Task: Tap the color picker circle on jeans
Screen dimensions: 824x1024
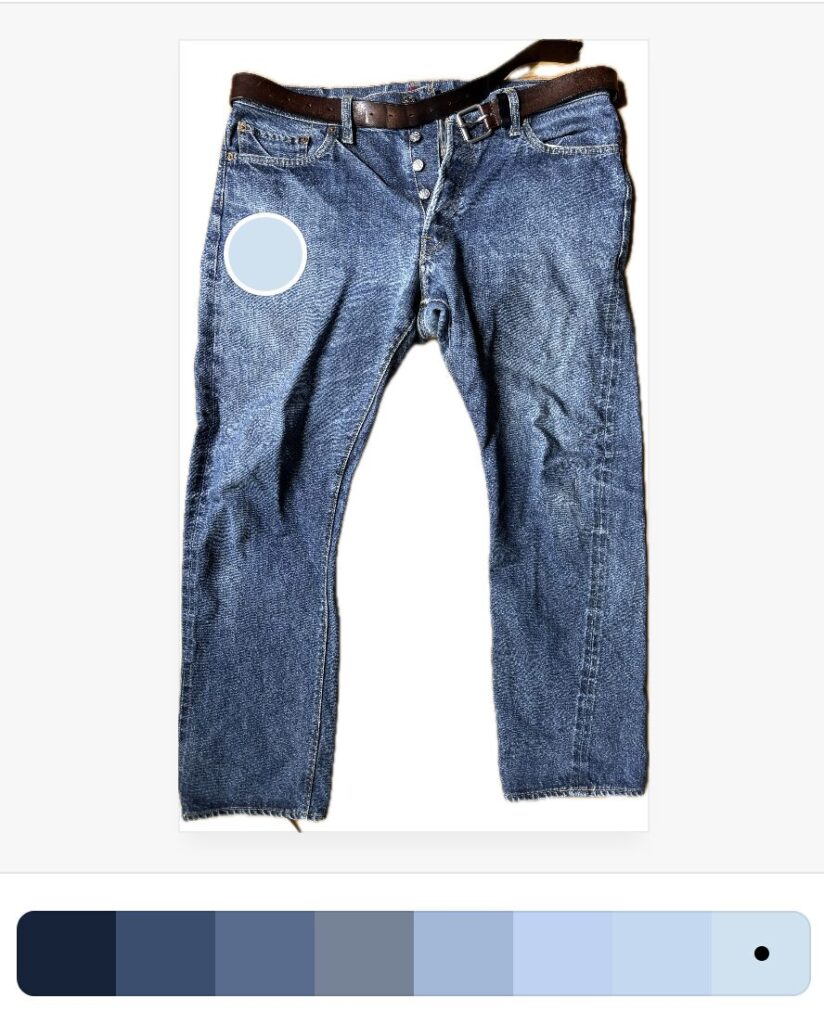Action: tap(265, 254)
